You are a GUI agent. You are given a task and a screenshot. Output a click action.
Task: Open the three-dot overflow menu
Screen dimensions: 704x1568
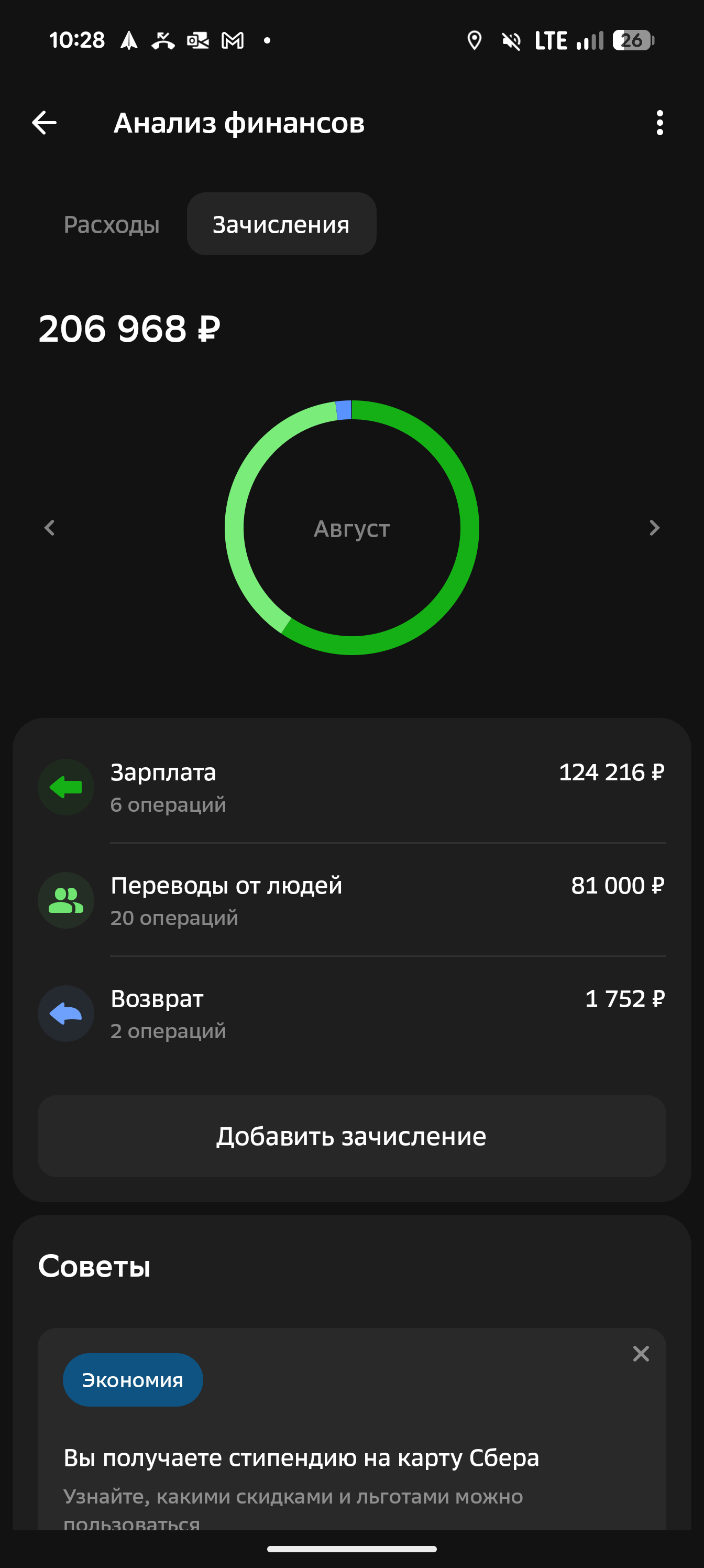tap(659, 123)
